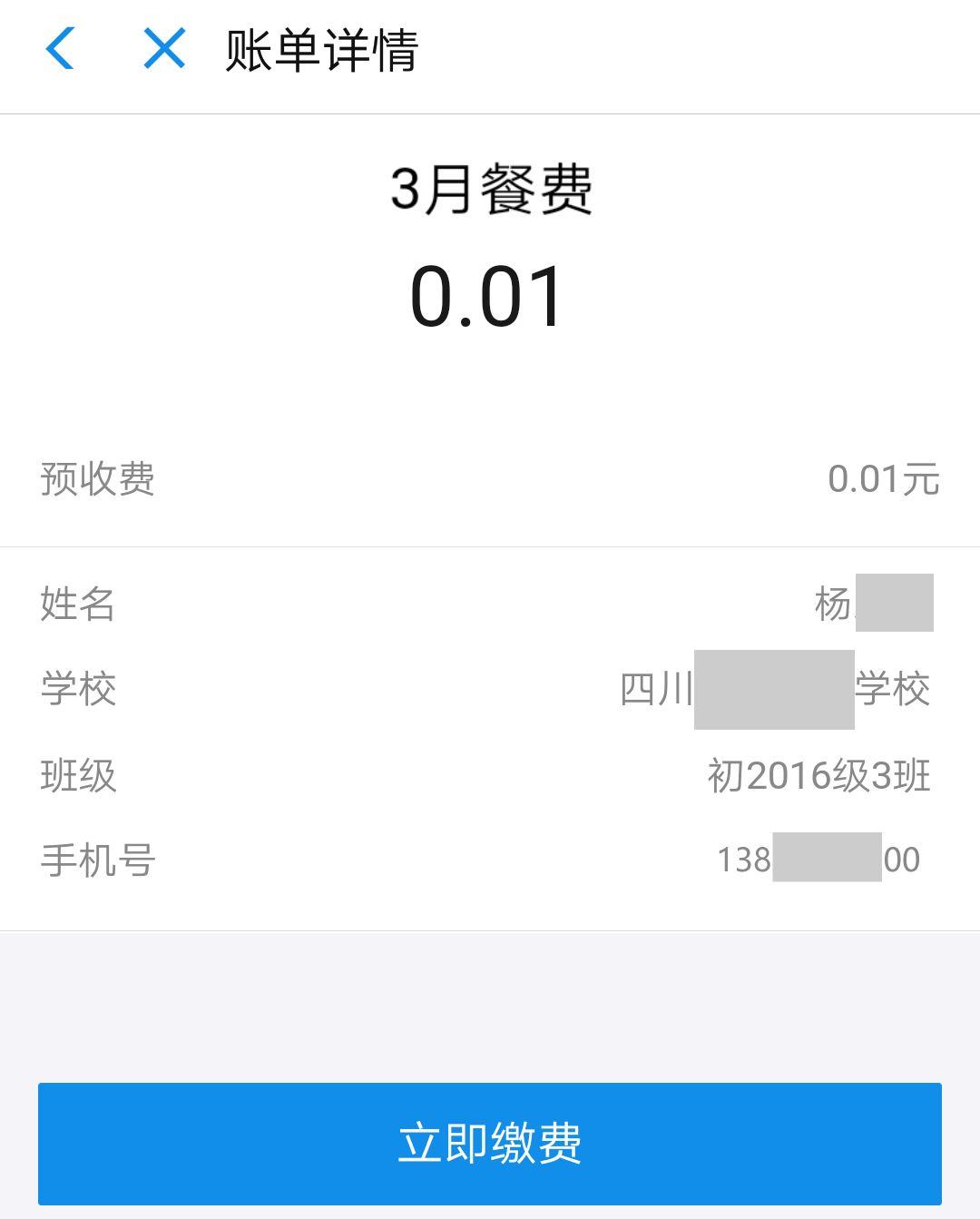Select the 0.01元 fee value
980x1219 pixels.
coord(883,479)
